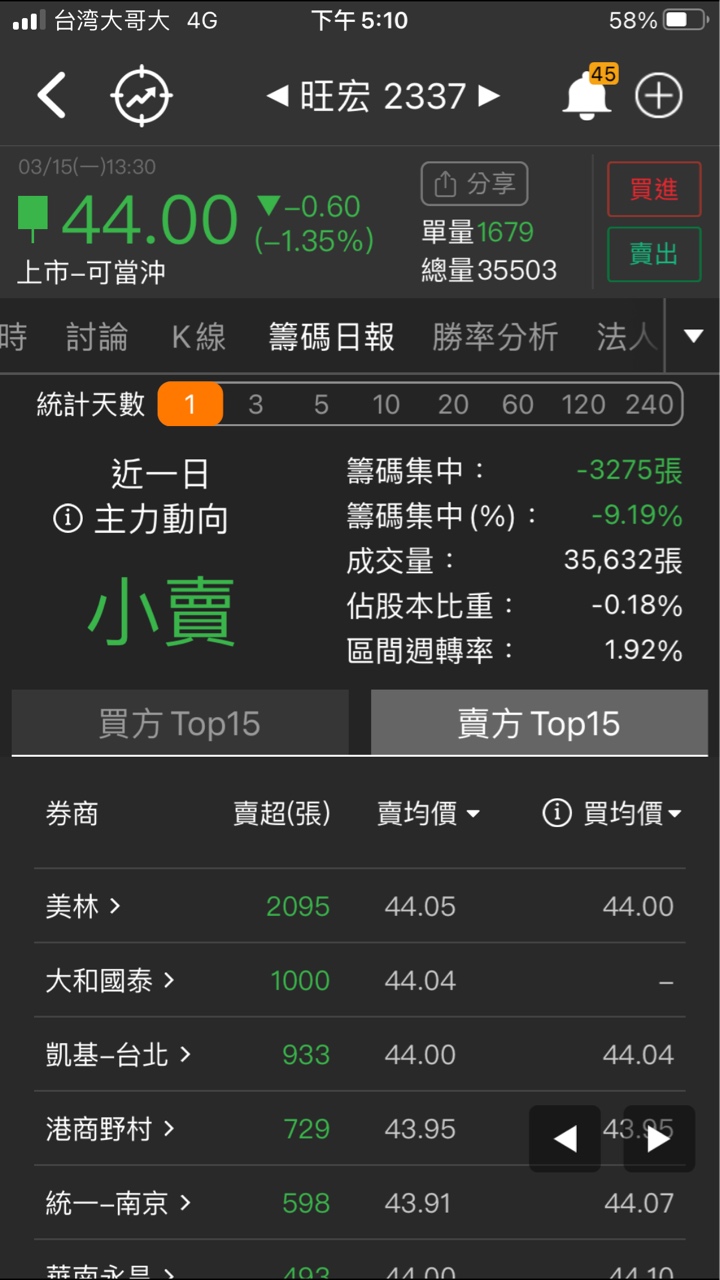
Task: Switch to the next stock after 旺宏
Action: (x=489, y=96)
